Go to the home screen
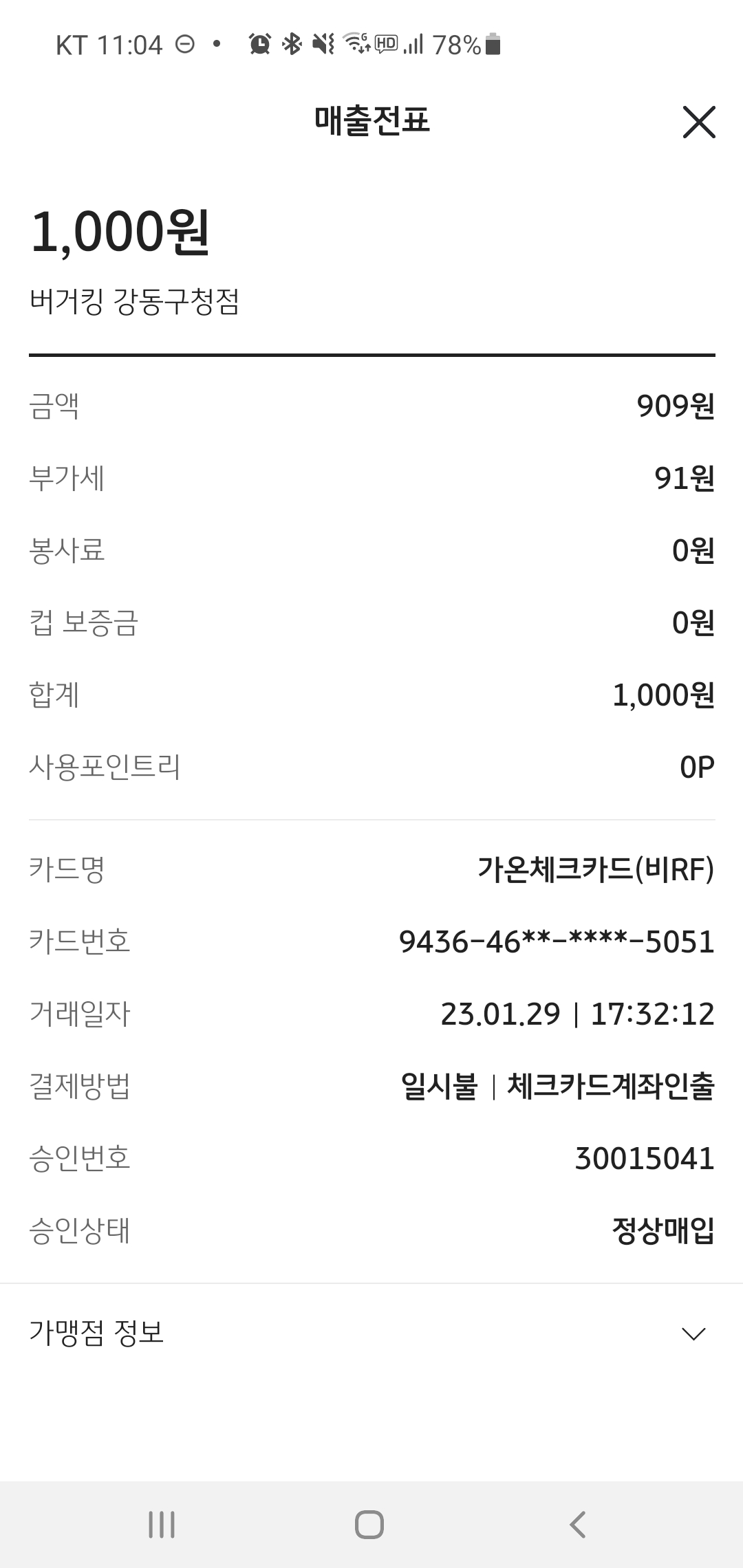The image size is (743, 1568). pyautogui.click(x=369, y=1524)
